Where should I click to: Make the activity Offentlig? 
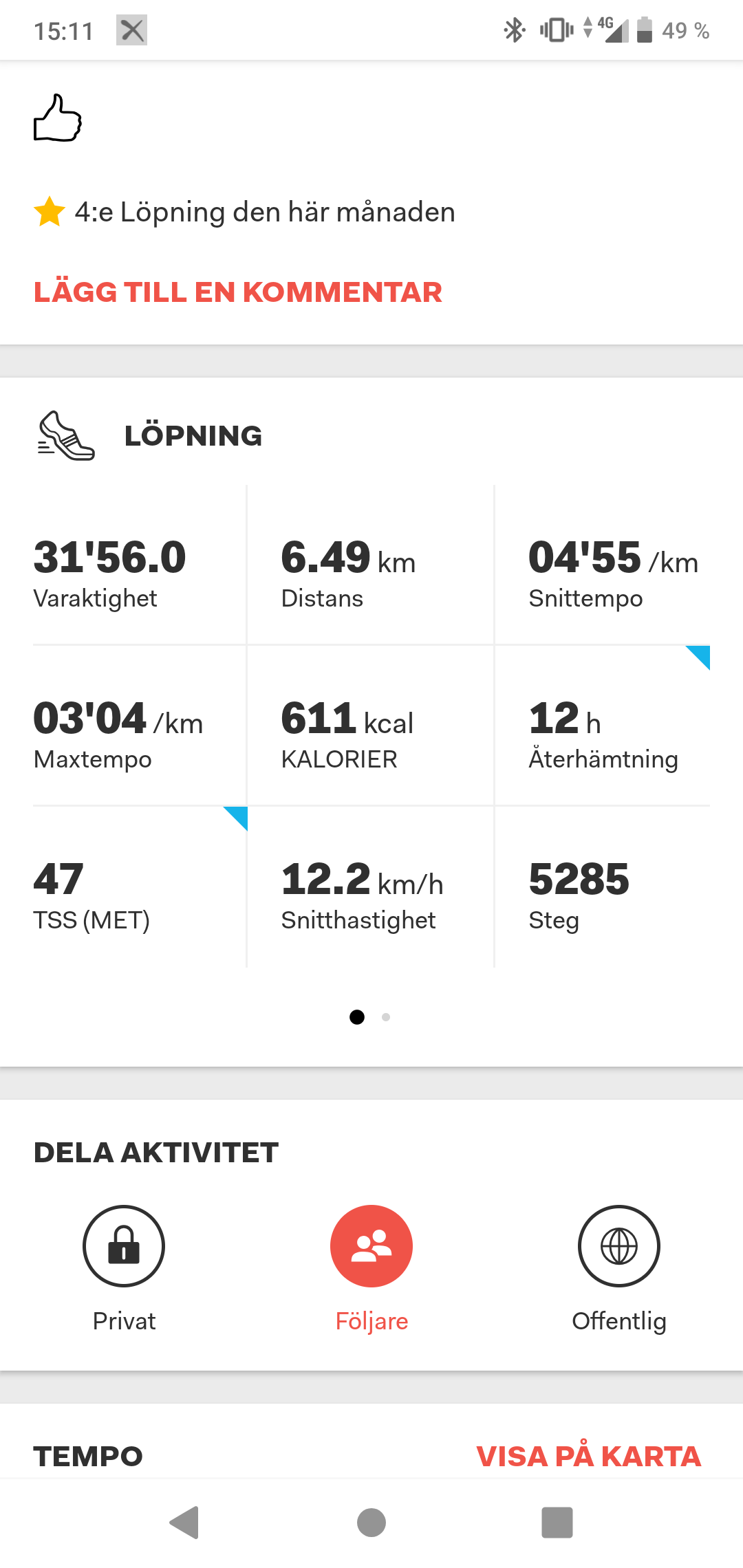point(619,1246)
